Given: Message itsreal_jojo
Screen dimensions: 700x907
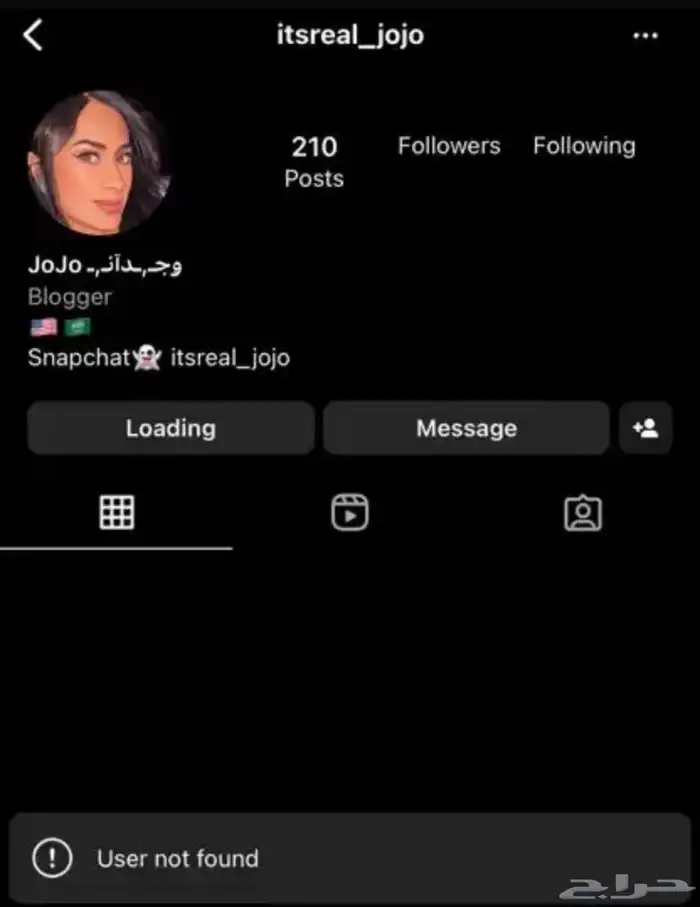Looking at the screenshot, I should (x=466, y=428).
